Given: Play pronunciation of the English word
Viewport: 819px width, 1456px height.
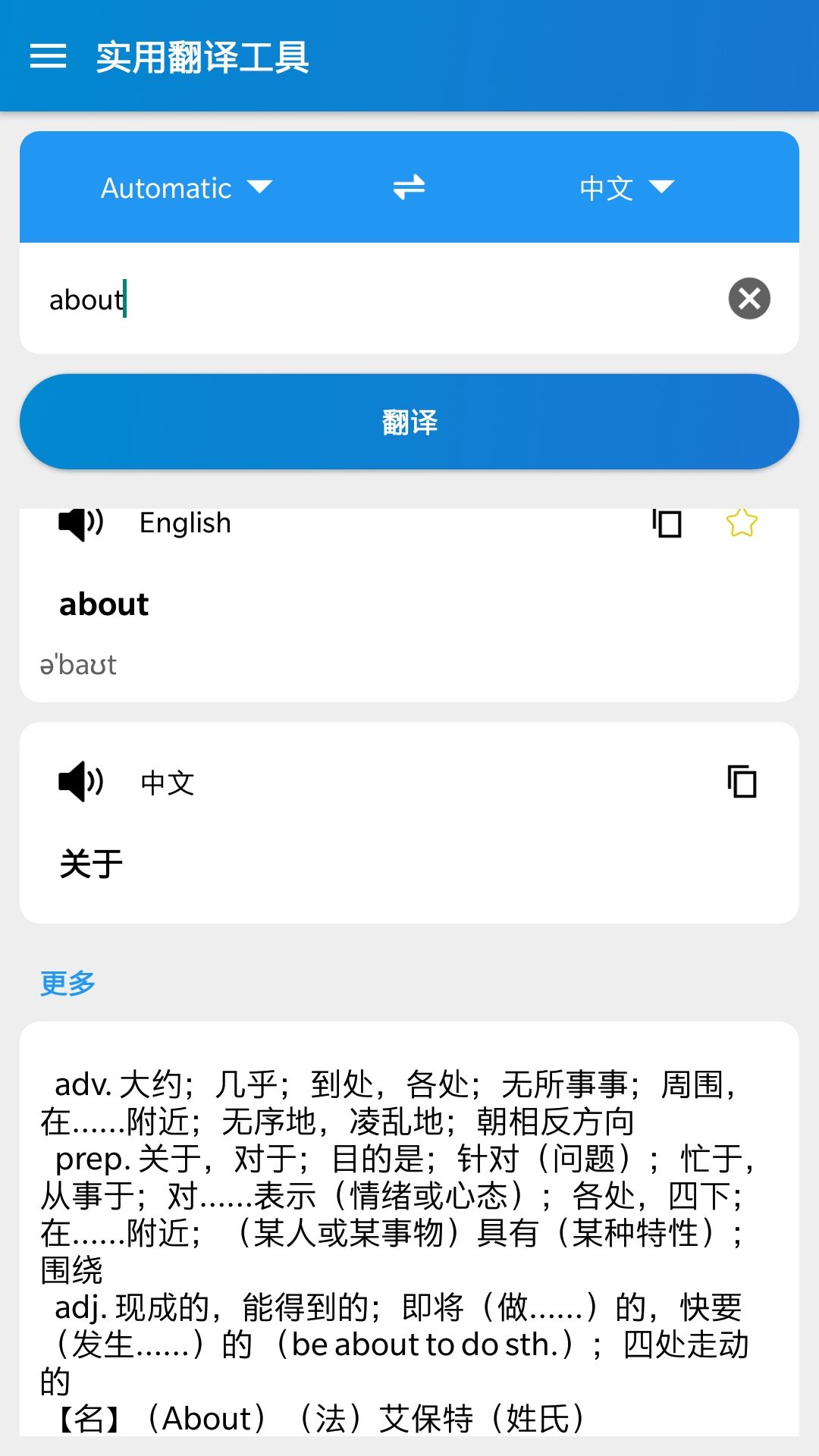Looking at the screenshot, I should click(x=80, y=524).
